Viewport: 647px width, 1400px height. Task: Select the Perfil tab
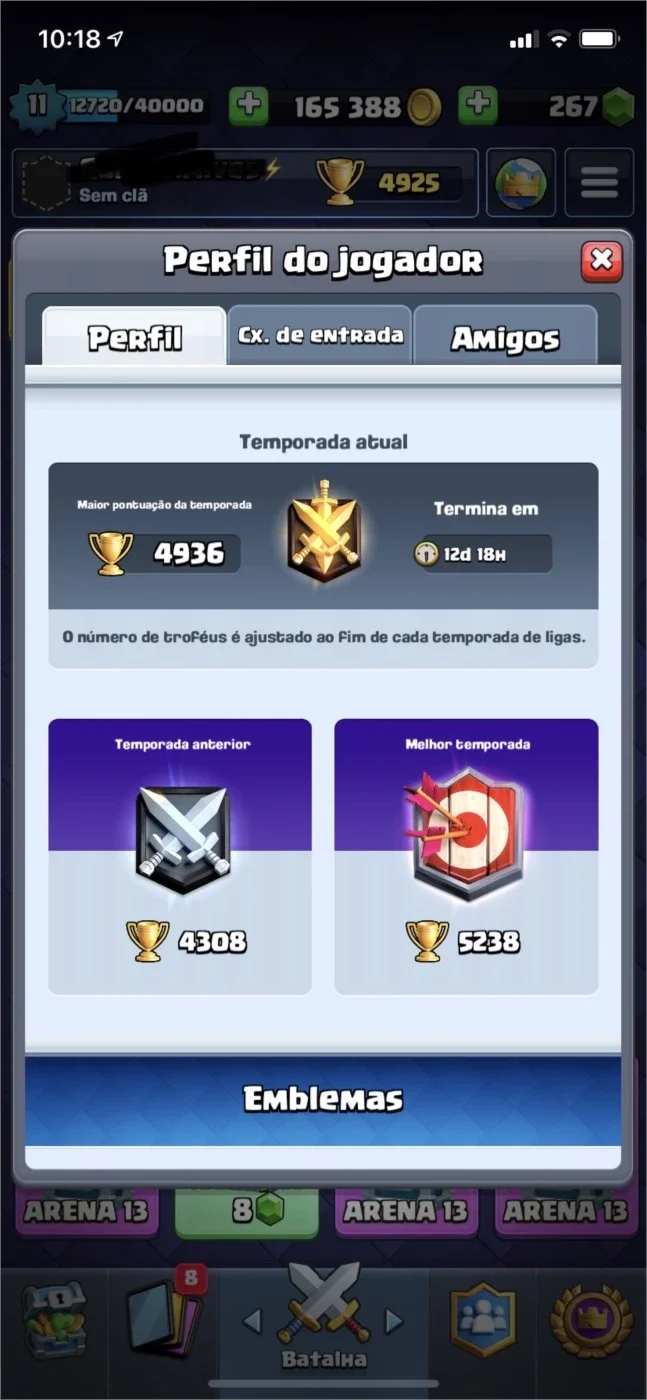pyautogui.click(x=134, y=337)
